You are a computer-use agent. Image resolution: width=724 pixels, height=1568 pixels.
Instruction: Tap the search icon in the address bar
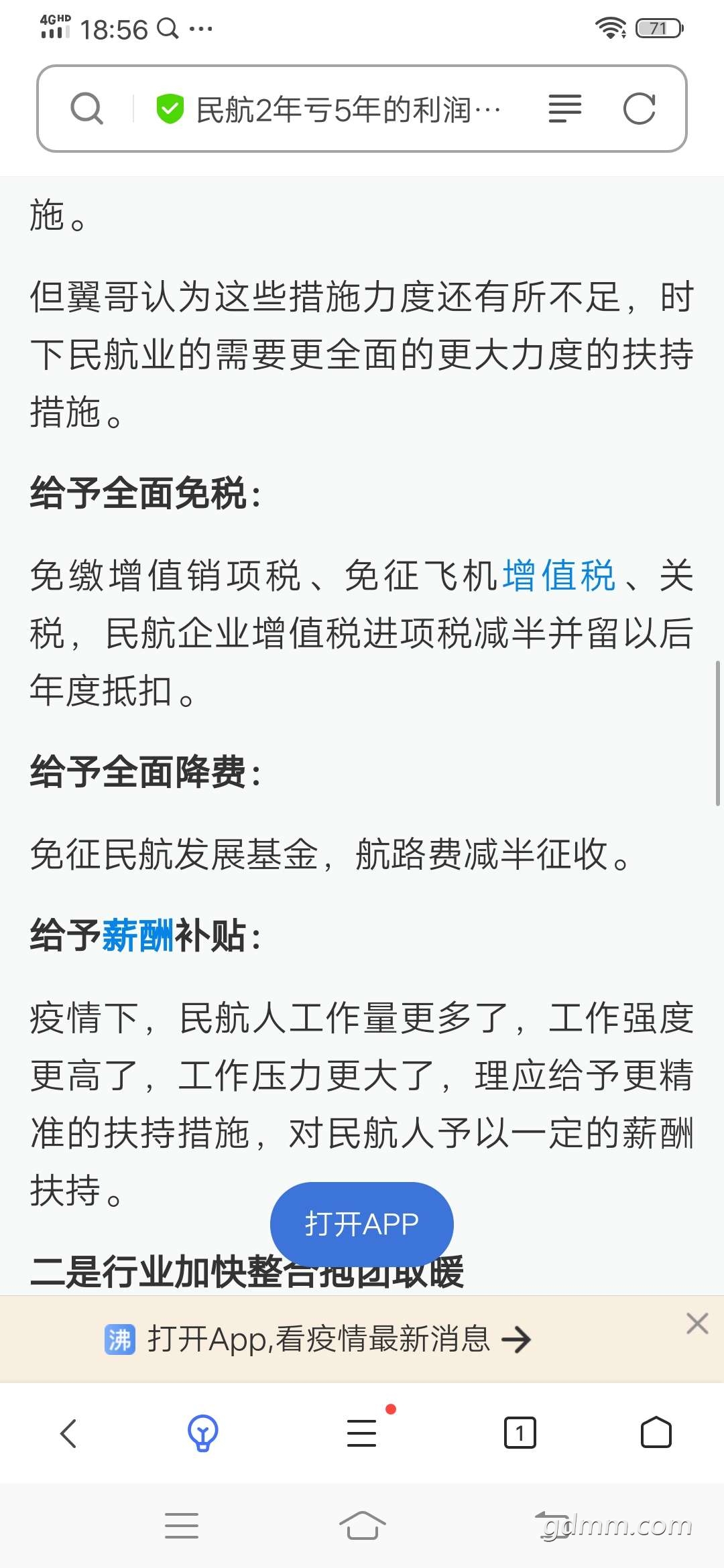(86, 109)
